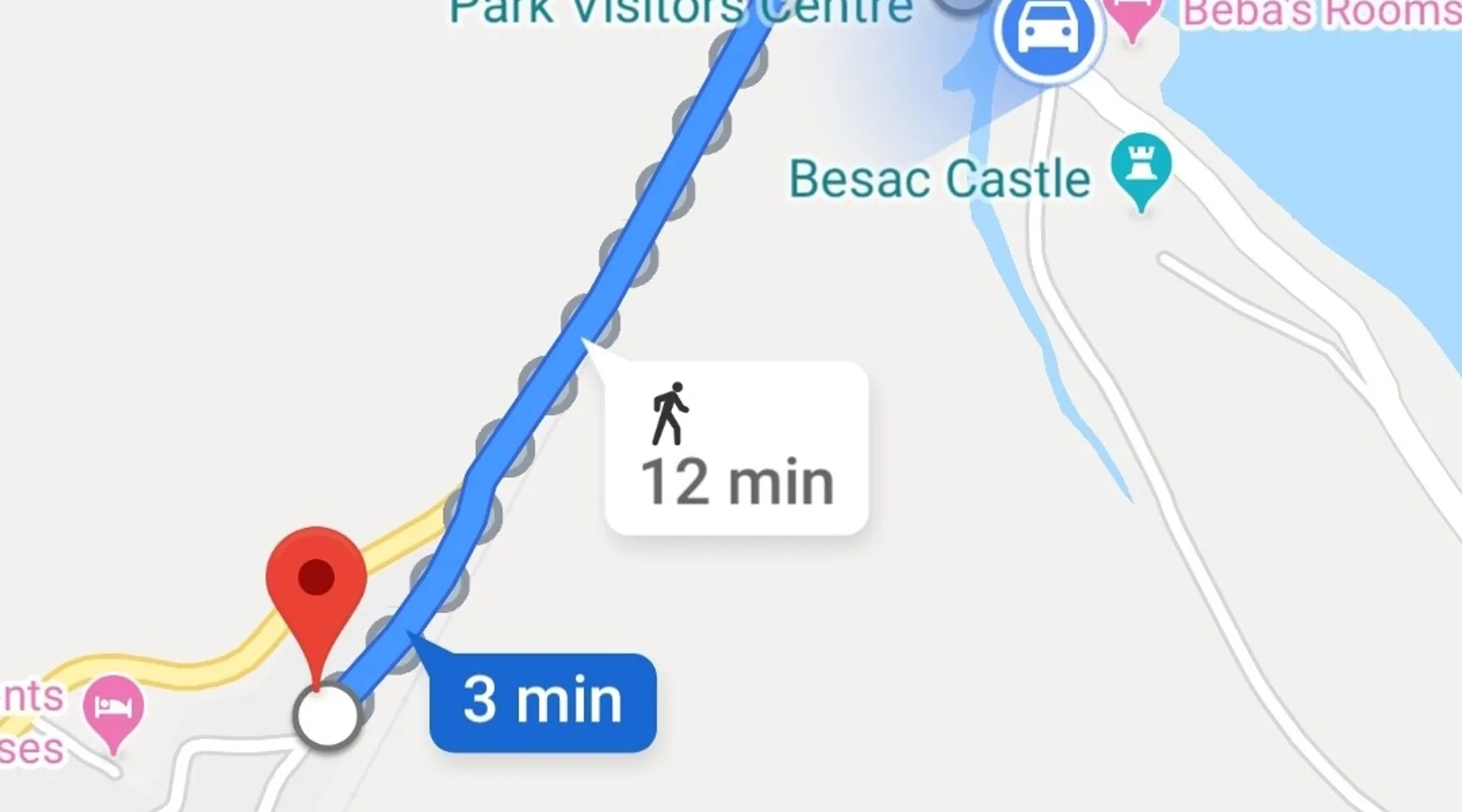
Task: Select the 12 min walking route option
Action: coord(737,449)
